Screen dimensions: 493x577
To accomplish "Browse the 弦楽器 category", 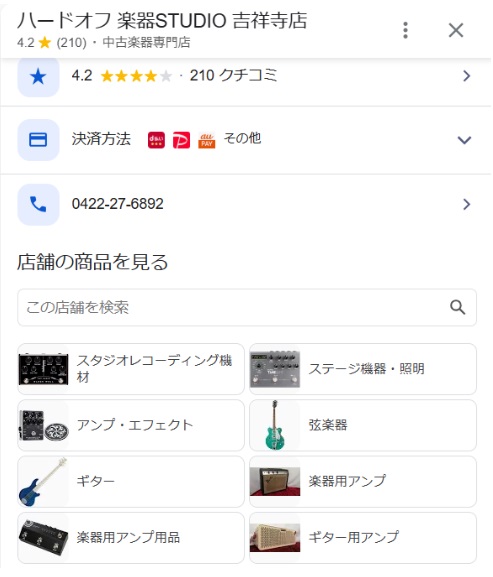I will (363, 425).
